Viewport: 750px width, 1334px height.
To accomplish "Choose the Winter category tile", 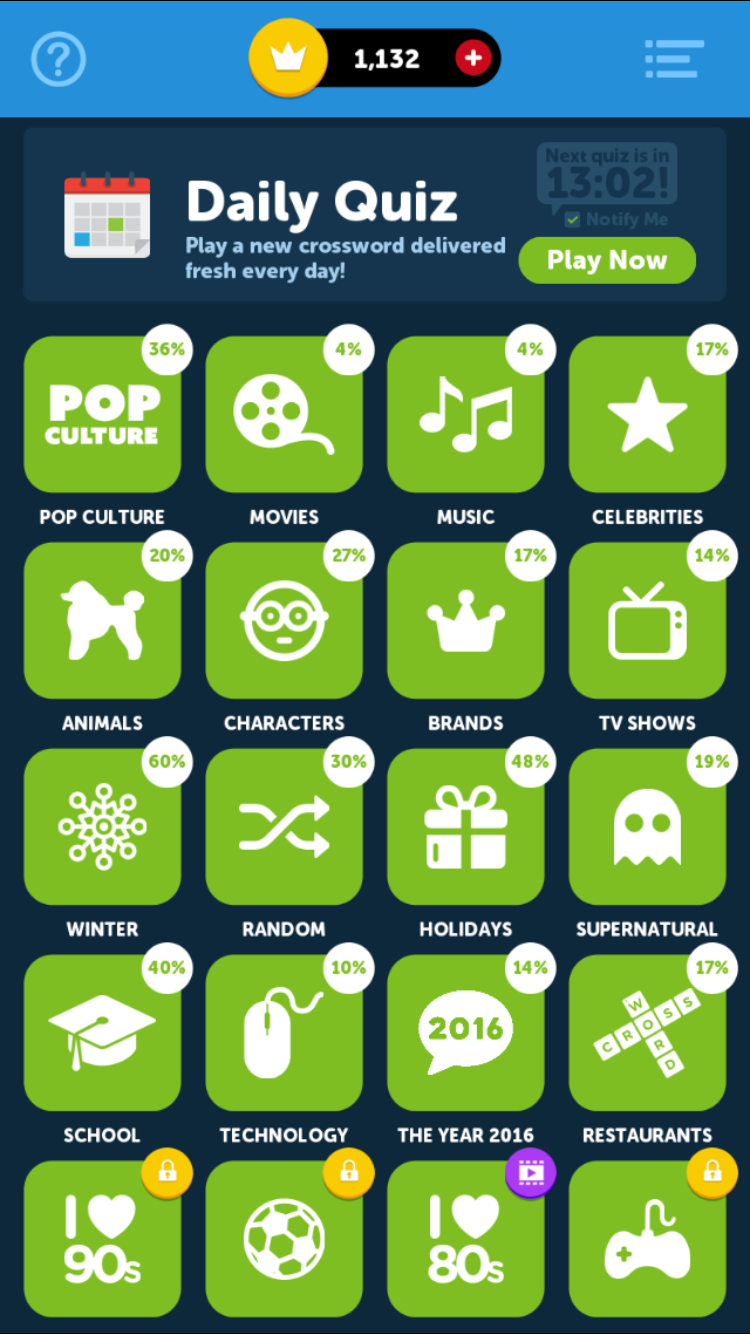I will click(x=102, y=826).
